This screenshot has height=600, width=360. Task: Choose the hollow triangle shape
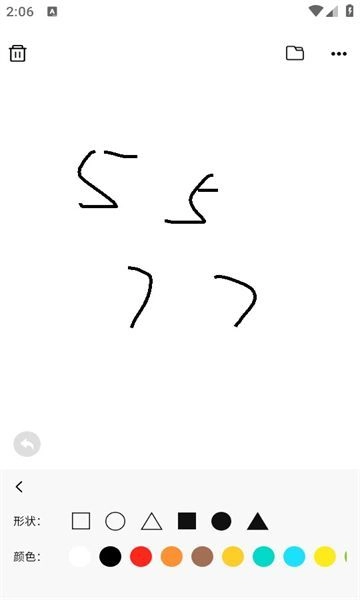tap(151, 522)
